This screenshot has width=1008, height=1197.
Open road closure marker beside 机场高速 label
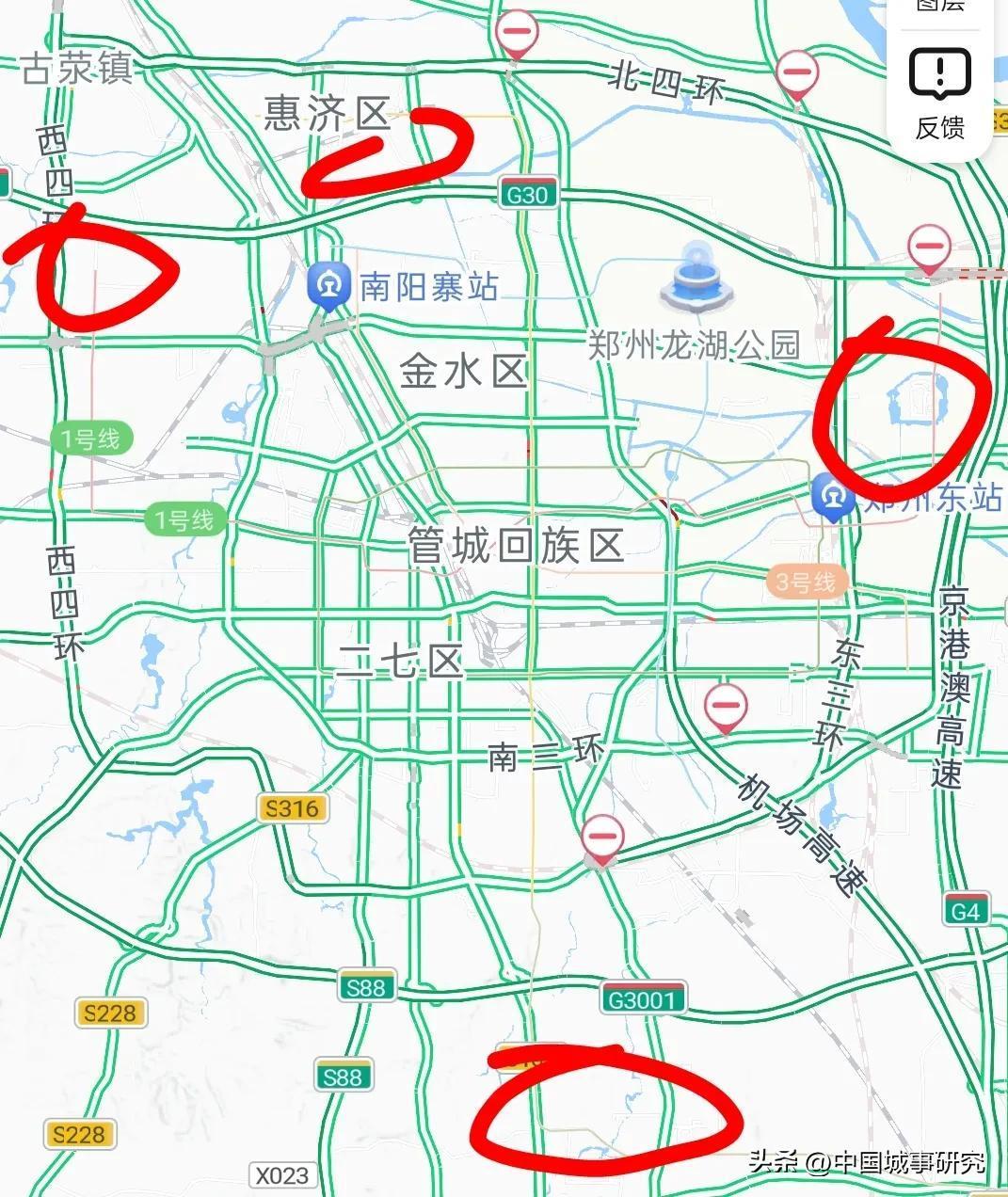(x=726, y=708)
